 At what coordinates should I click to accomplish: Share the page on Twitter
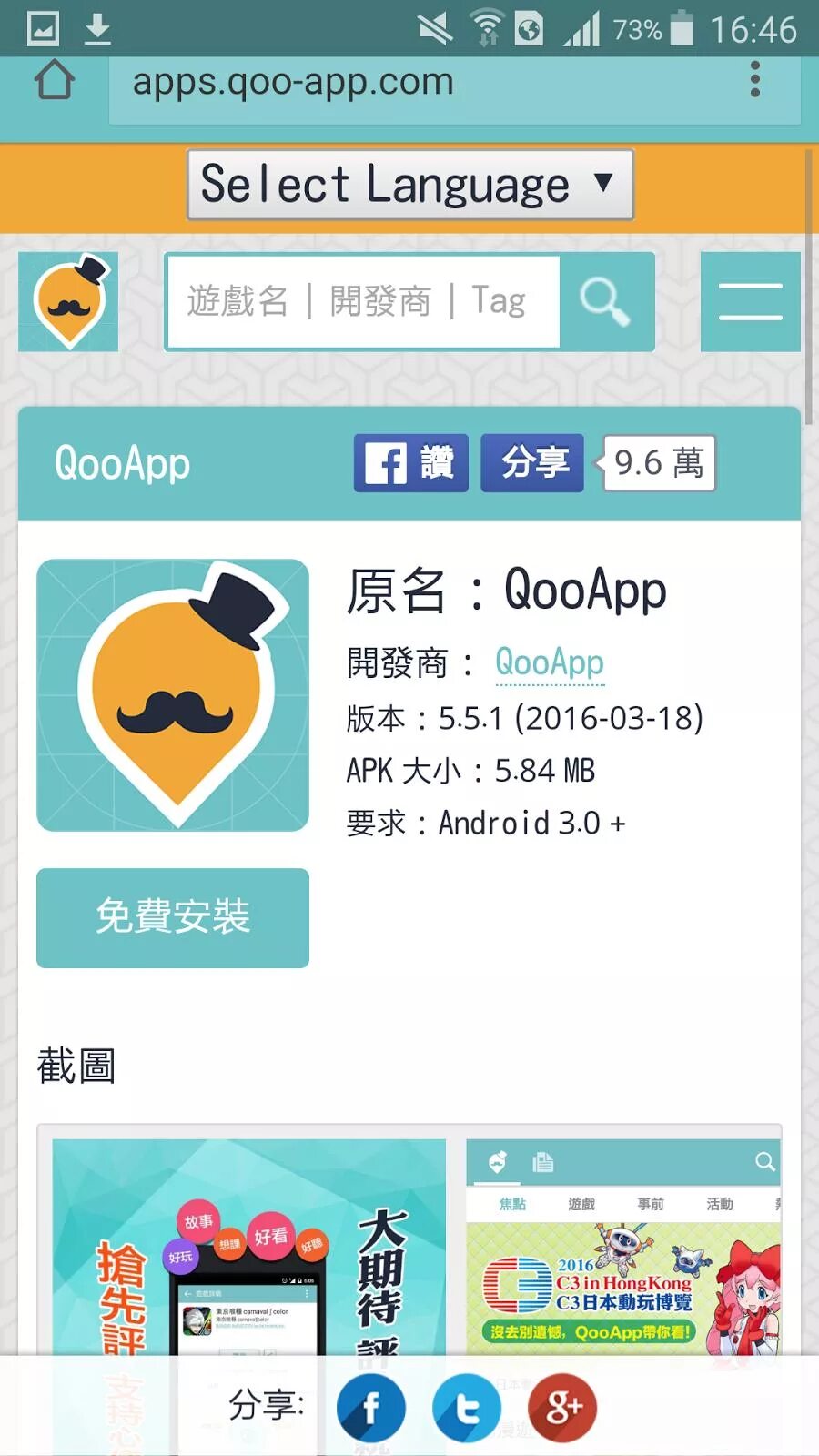coord(467,1408)
